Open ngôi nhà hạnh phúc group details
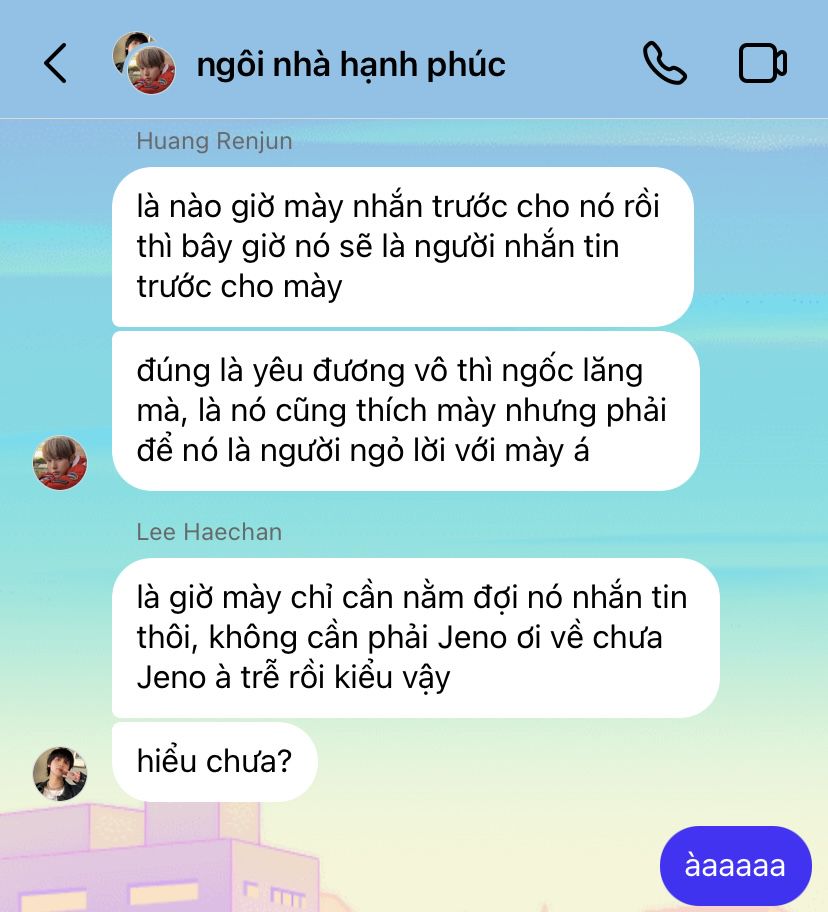The image size is (828, 912). [x=350, y=65]
